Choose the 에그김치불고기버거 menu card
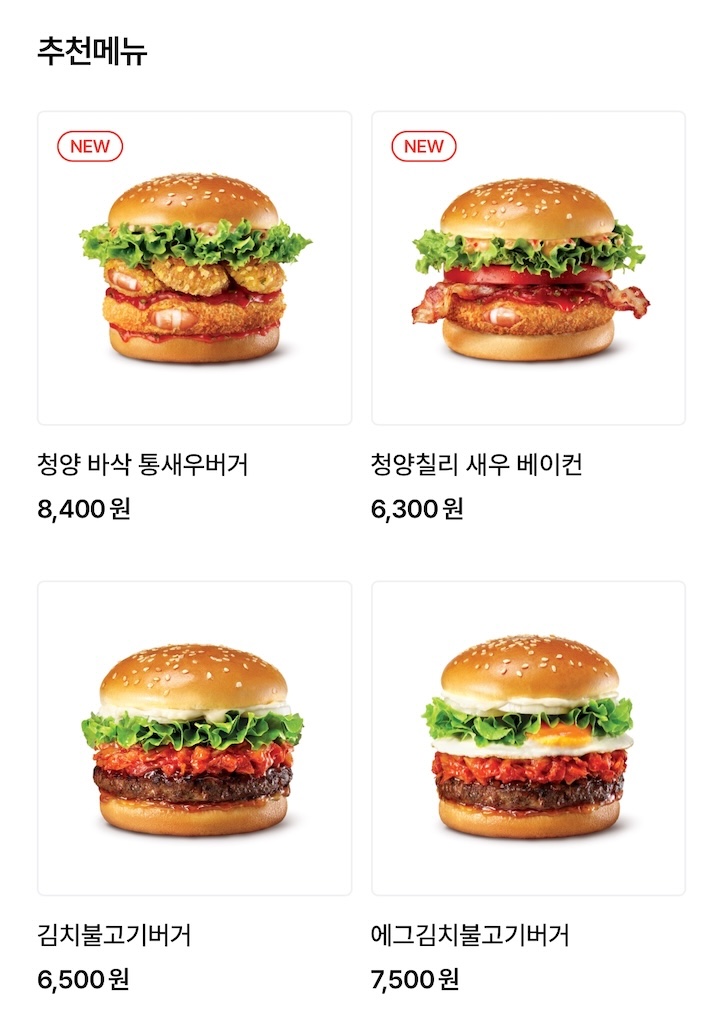723x1024 pixels. (528, 738)
